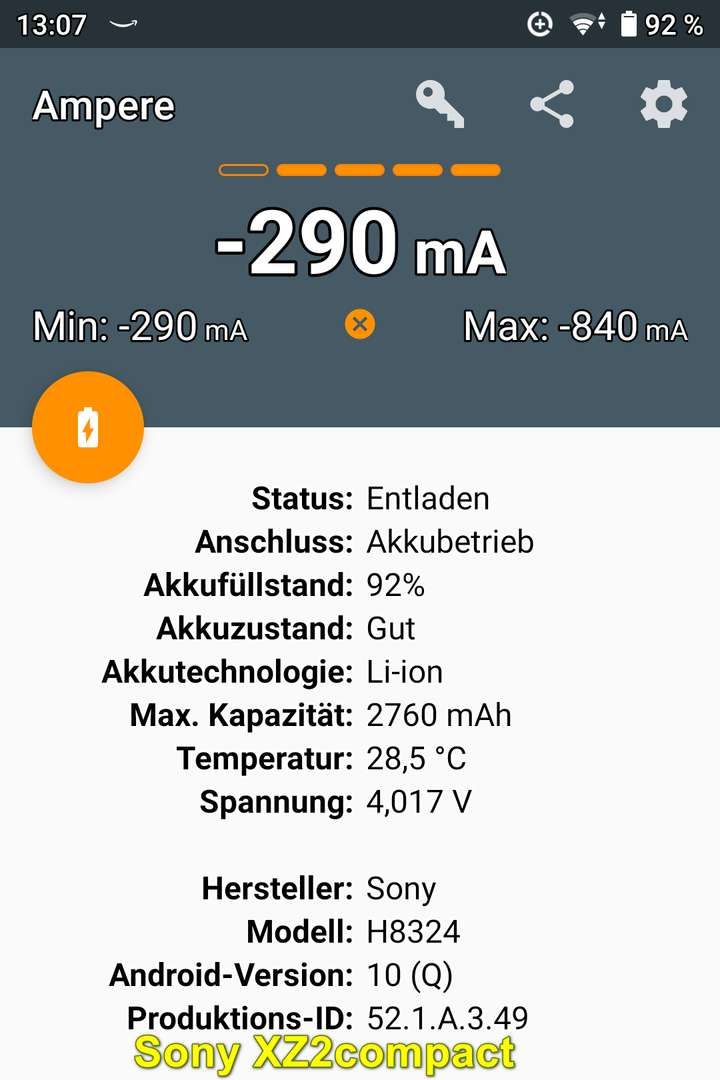Share the current battery reading
The height and width of the screenshot is (1080, 720).
pos(552,105)
